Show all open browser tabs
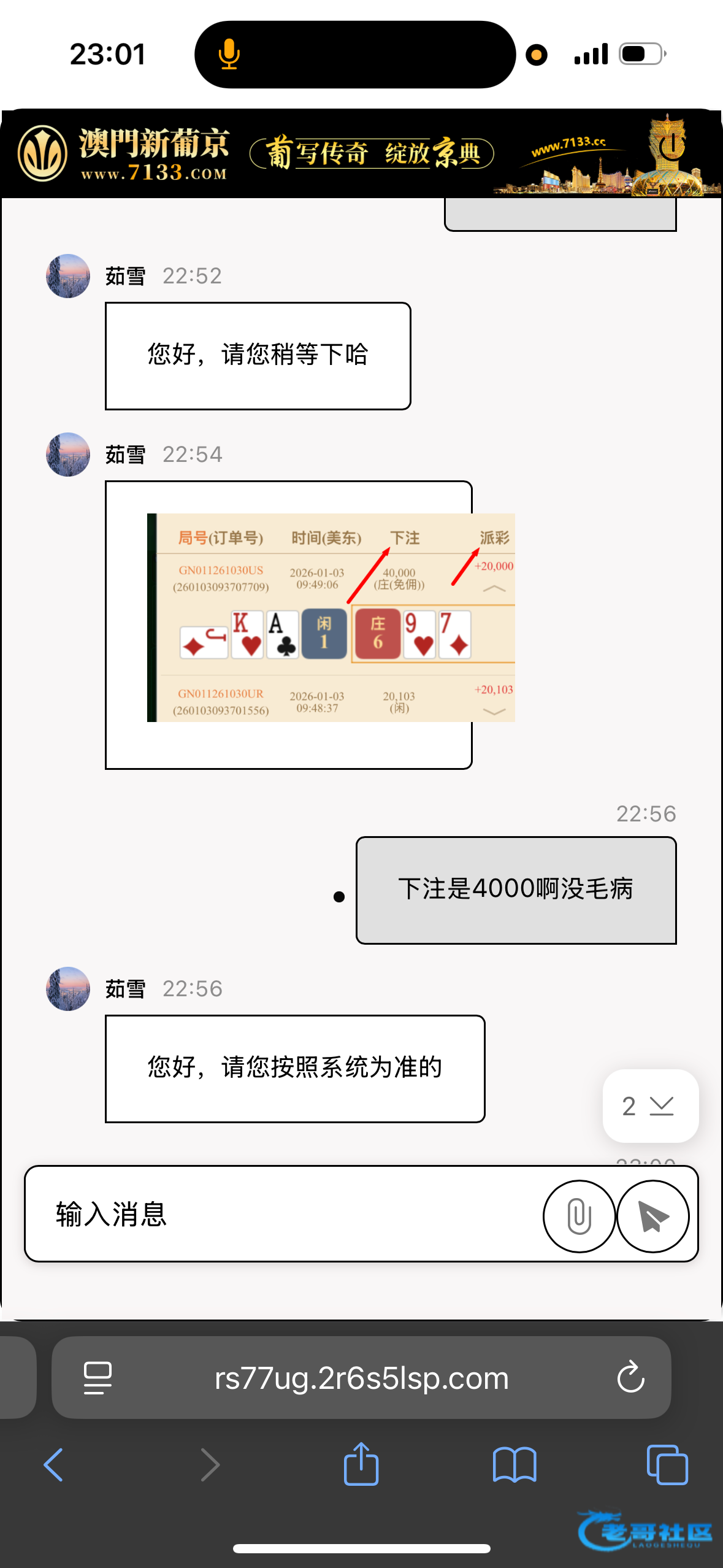This screenshot has width=723, height=1568. 667,1465
